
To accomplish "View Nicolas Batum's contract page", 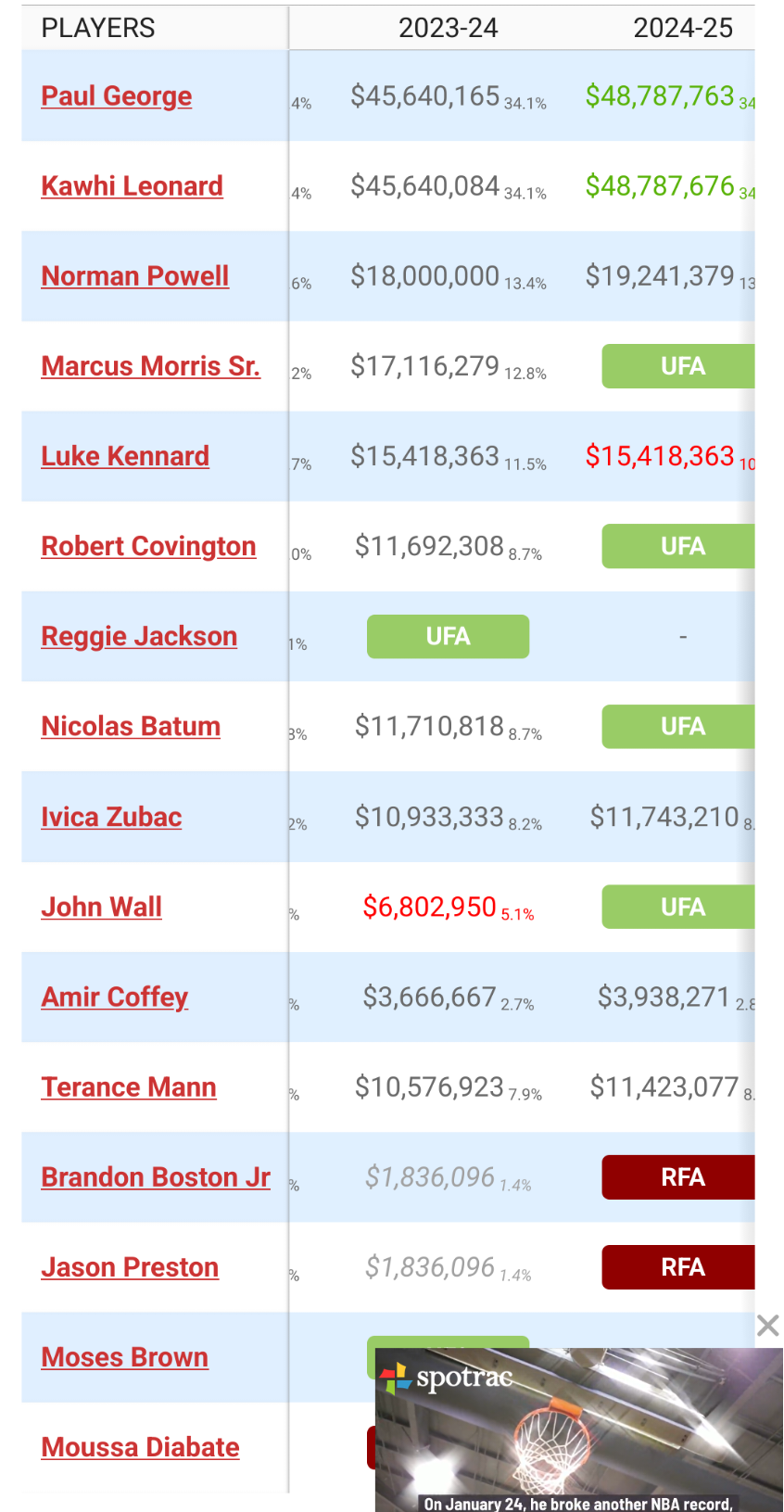I will pos(132,726).
